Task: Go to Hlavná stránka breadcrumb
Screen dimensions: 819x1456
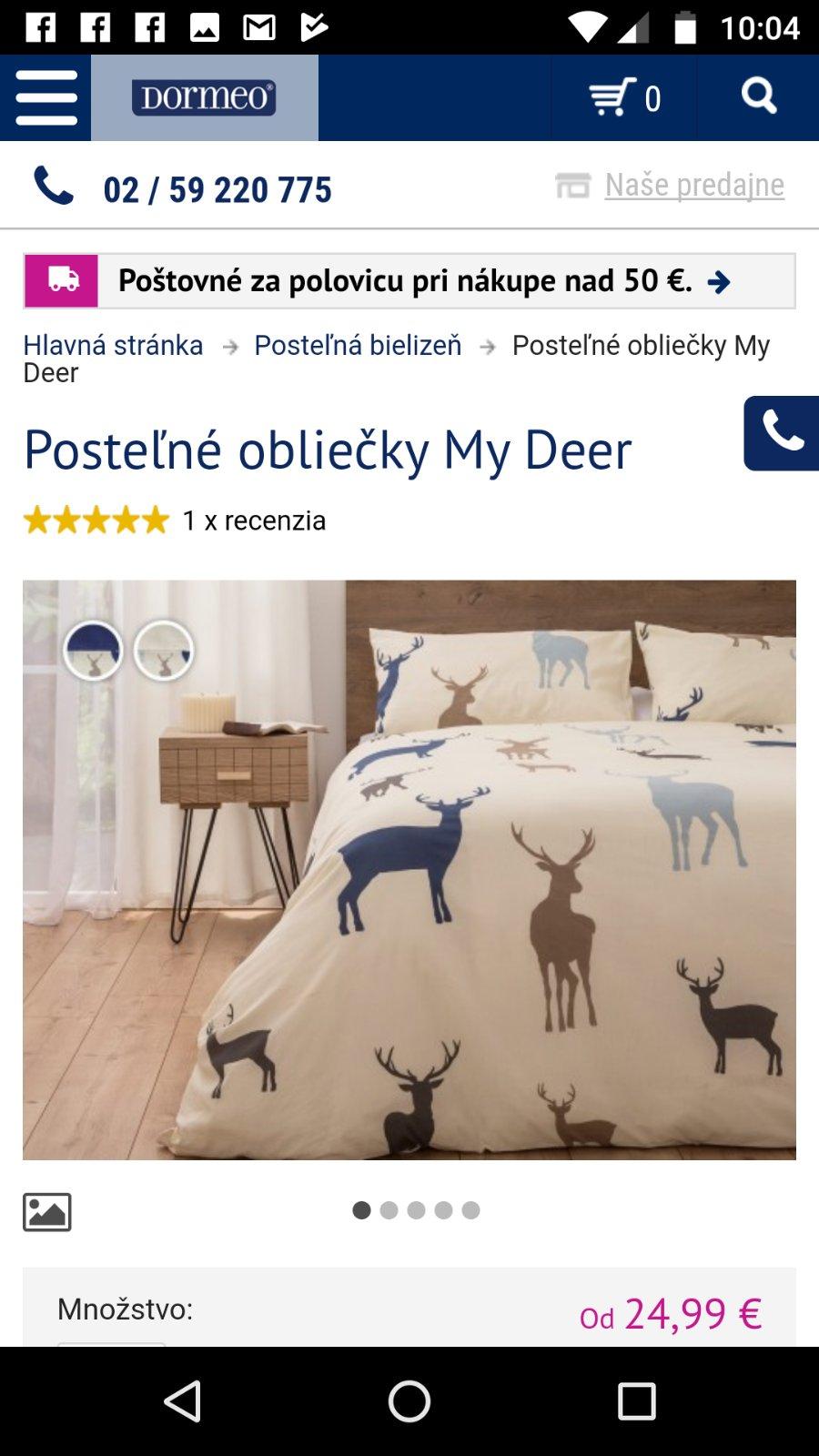Action: click(113, 345)
